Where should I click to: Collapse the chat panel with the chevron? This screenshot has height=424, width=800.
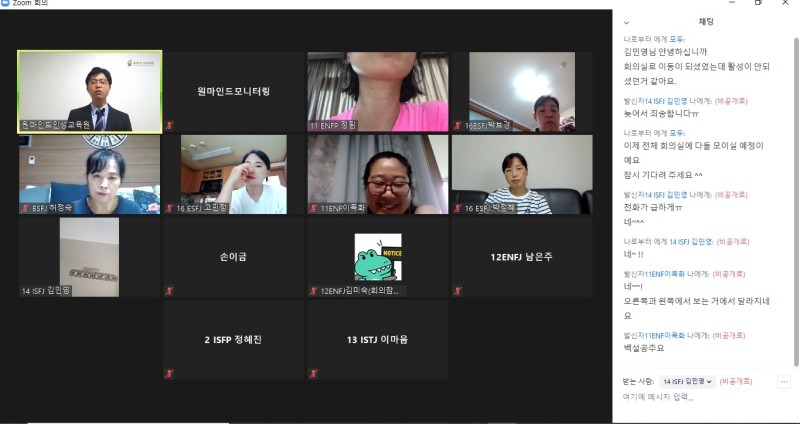(626, 21)
